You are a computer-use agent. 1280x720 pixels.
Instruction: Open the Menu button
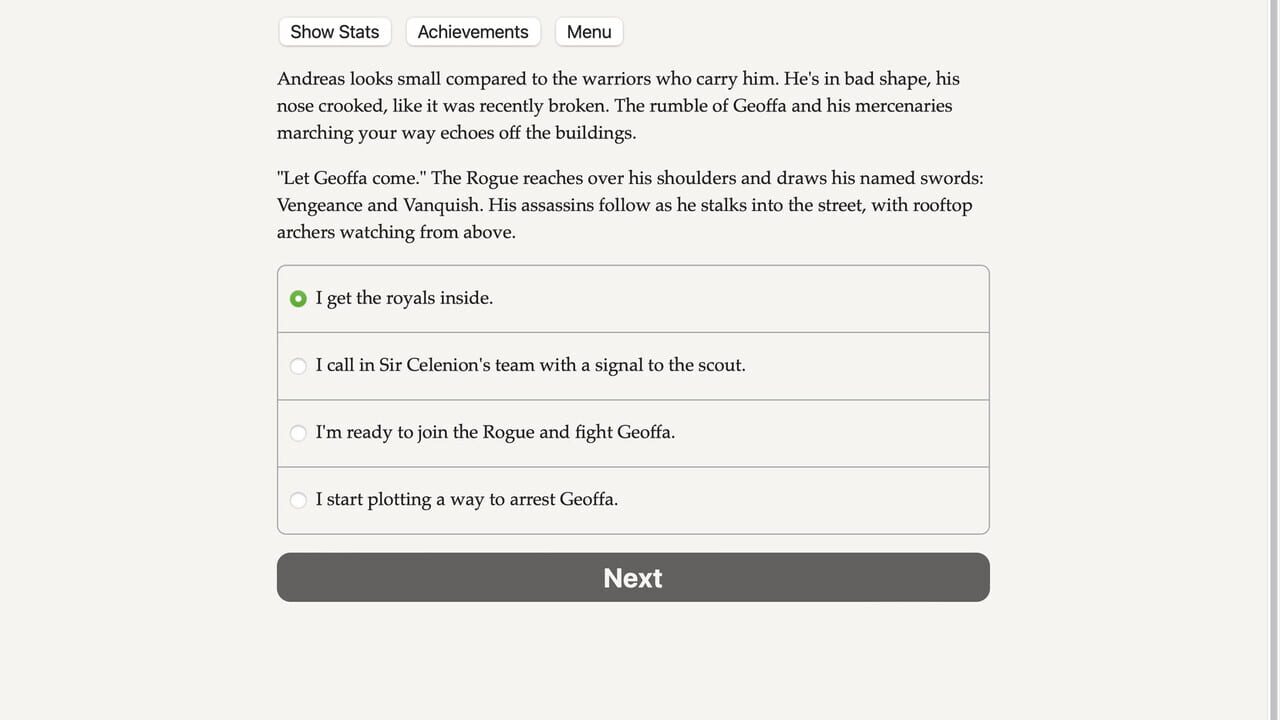(589, 32)
